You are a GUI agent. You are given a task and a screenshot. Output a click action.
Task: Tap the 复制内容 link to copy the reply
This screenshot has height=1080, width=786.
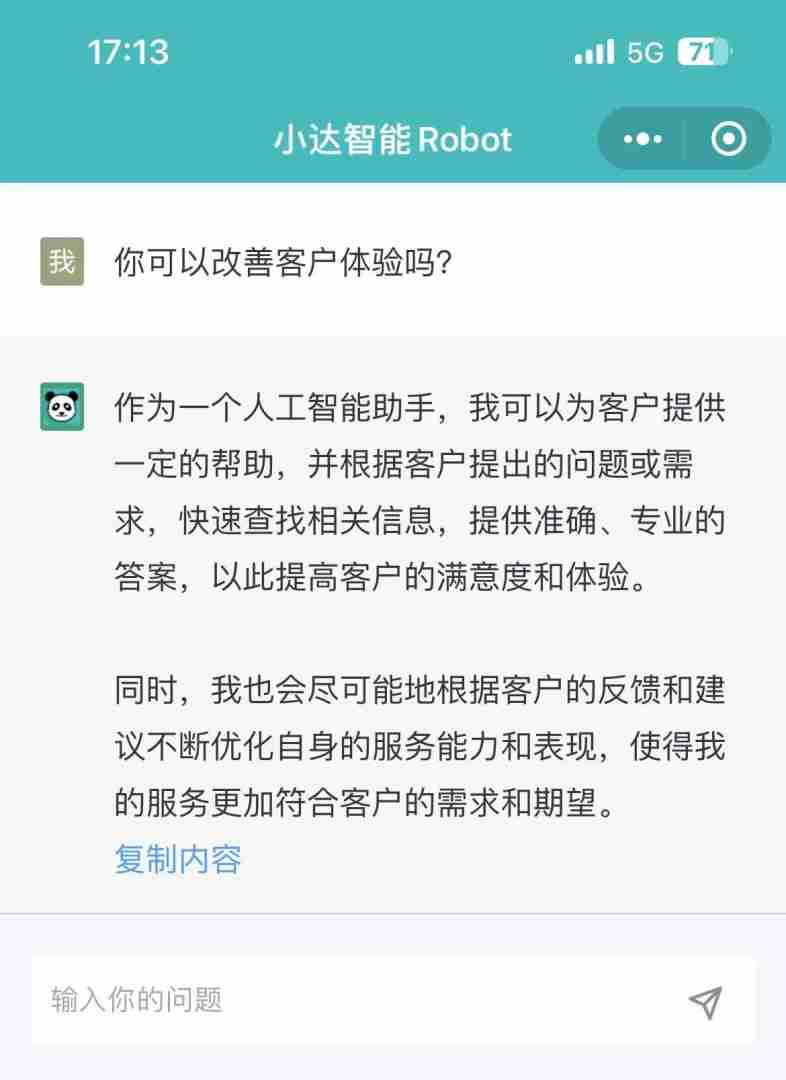tap(178, 859)
